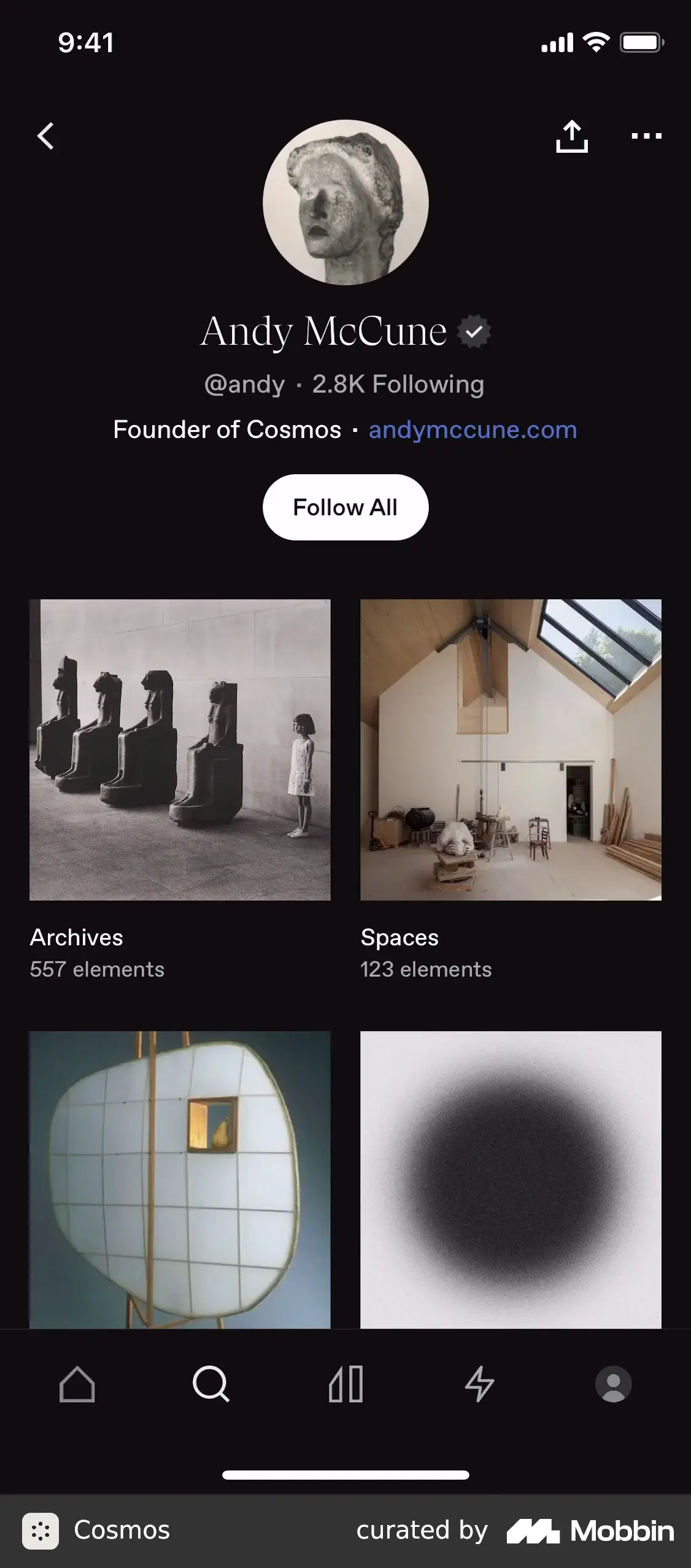The width and height of the screenshot is (691, 1568).
Task: Tap Andy McCune's profile picture
Action: (345, 204)
